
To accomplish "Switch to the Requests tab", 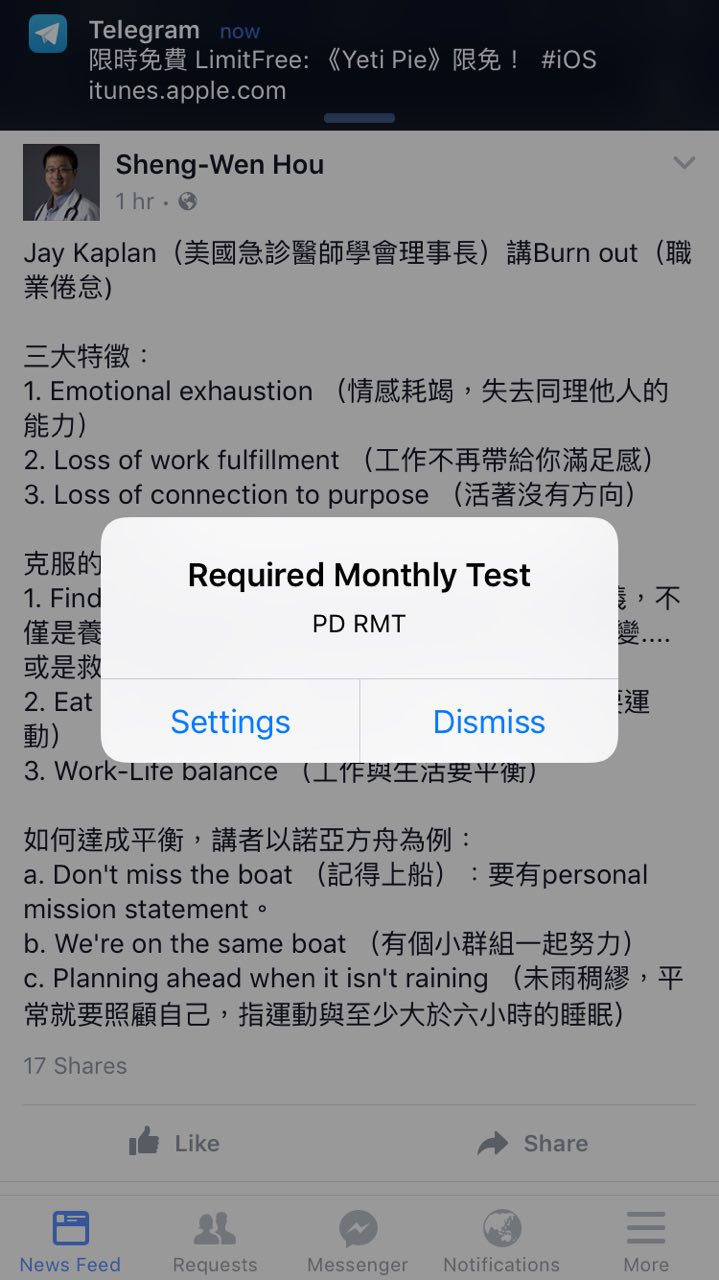I will click(x=214, y=1240).
